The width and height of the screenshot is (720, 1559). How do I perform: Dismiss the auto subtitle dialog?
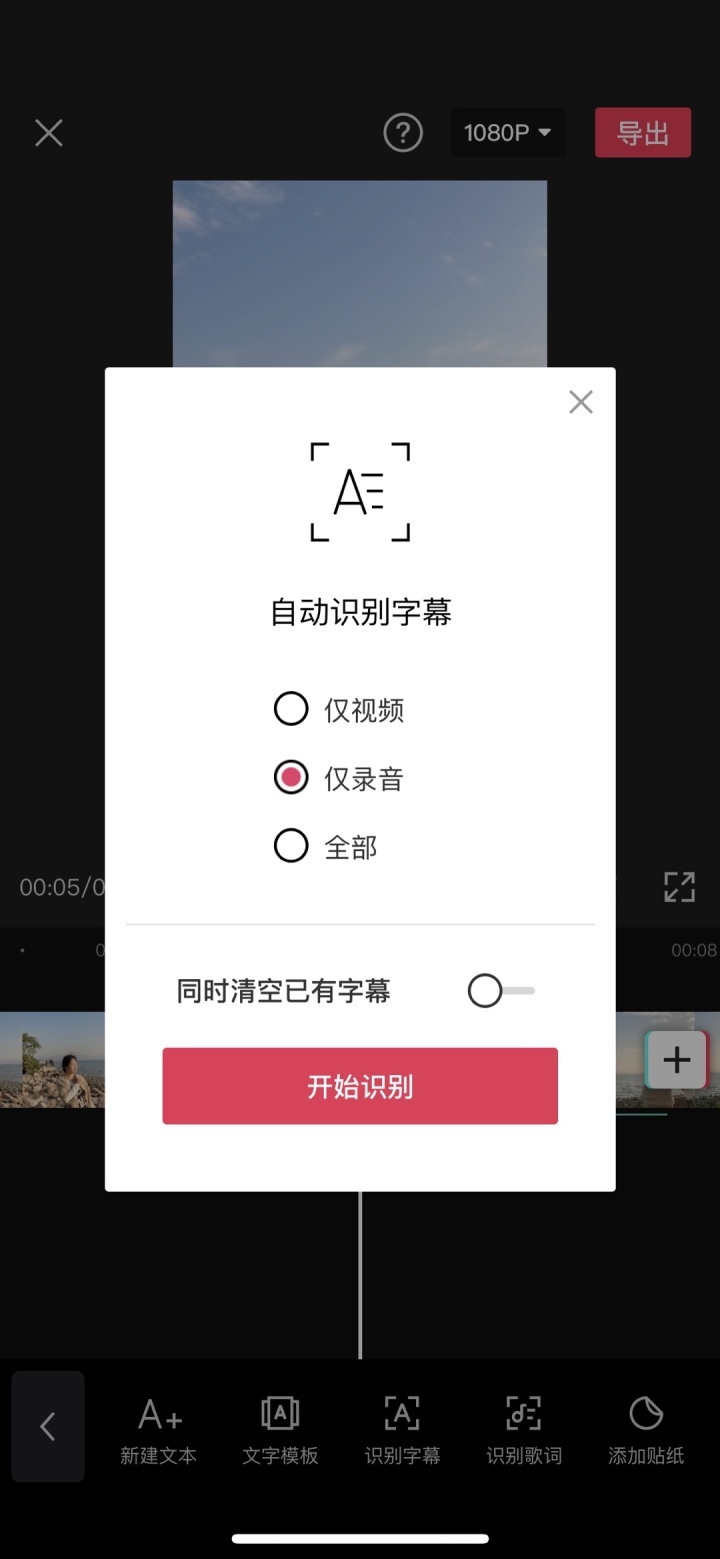(580, 401)
